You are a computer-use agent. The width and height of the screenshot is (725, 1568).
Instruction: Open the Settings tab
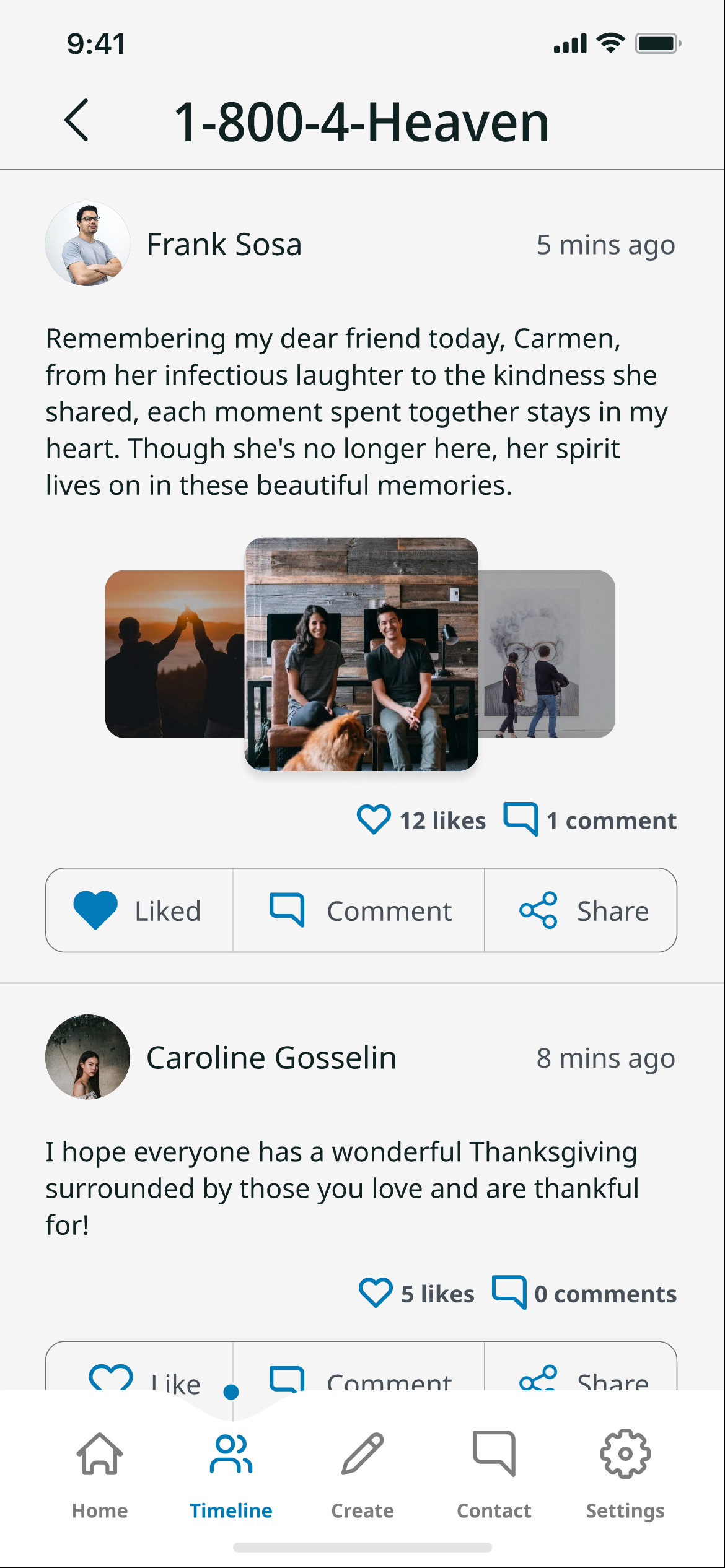point(625,1475)
